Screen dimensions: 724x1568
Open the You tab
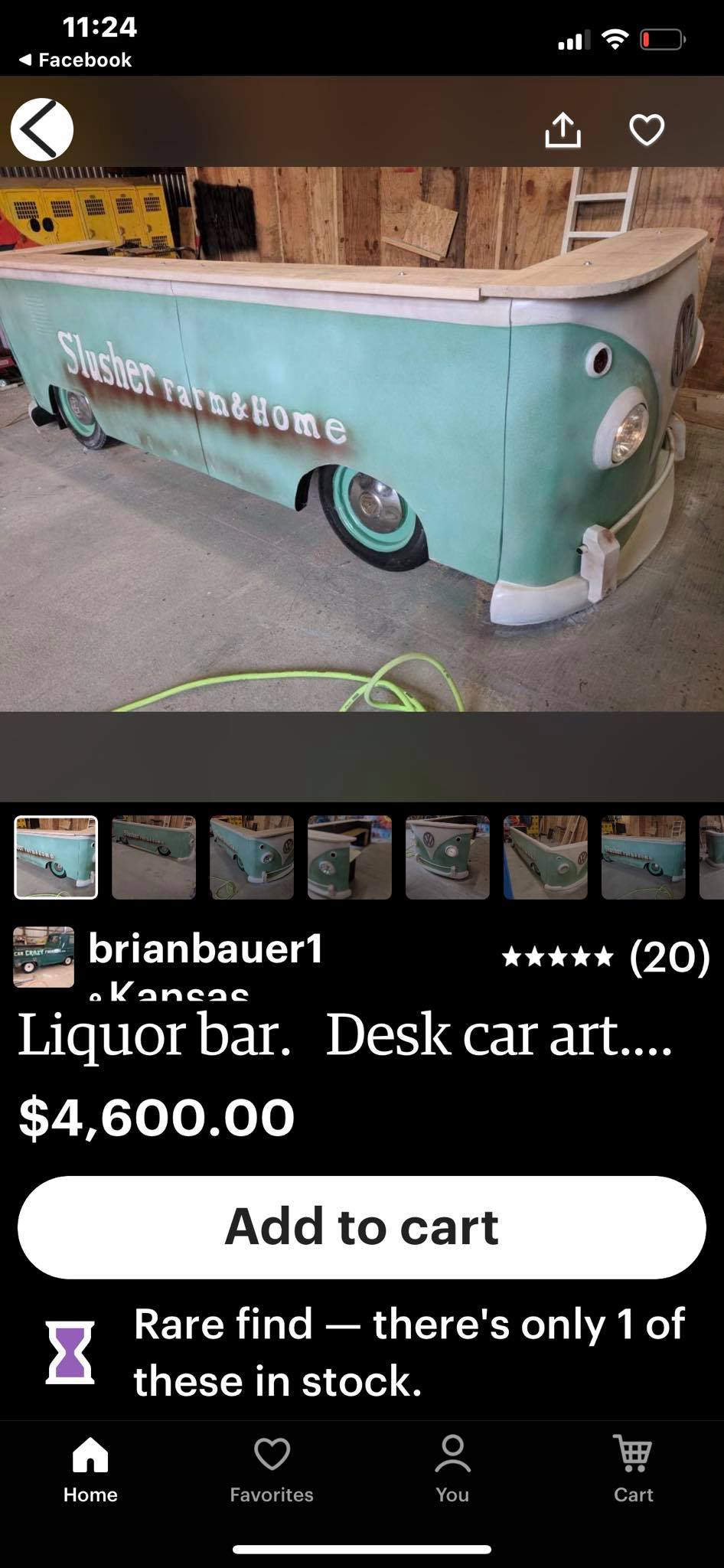click(452, 1469)
